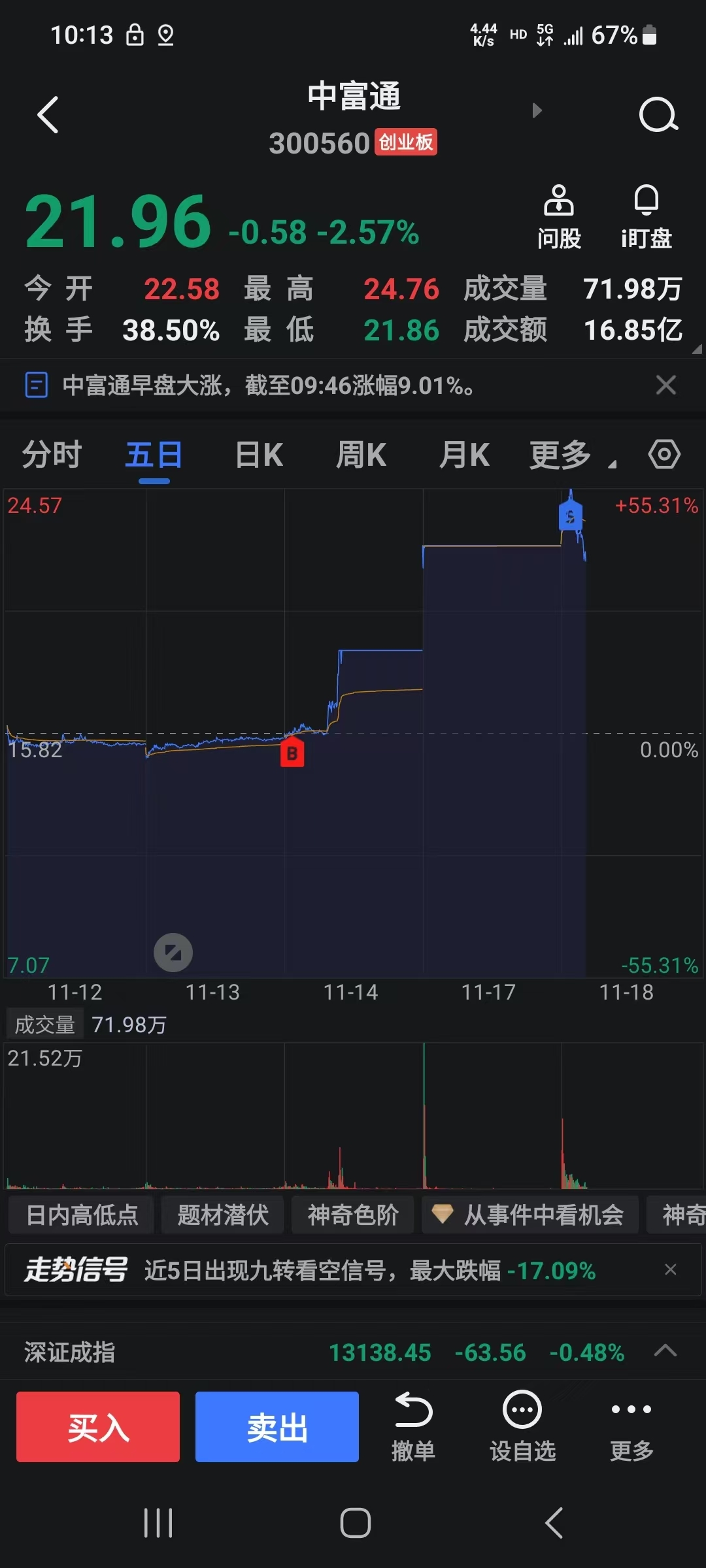This screenshot has width=706, height=1568.
Task: Open the search magnifier icon
Action: click(658, 115)
